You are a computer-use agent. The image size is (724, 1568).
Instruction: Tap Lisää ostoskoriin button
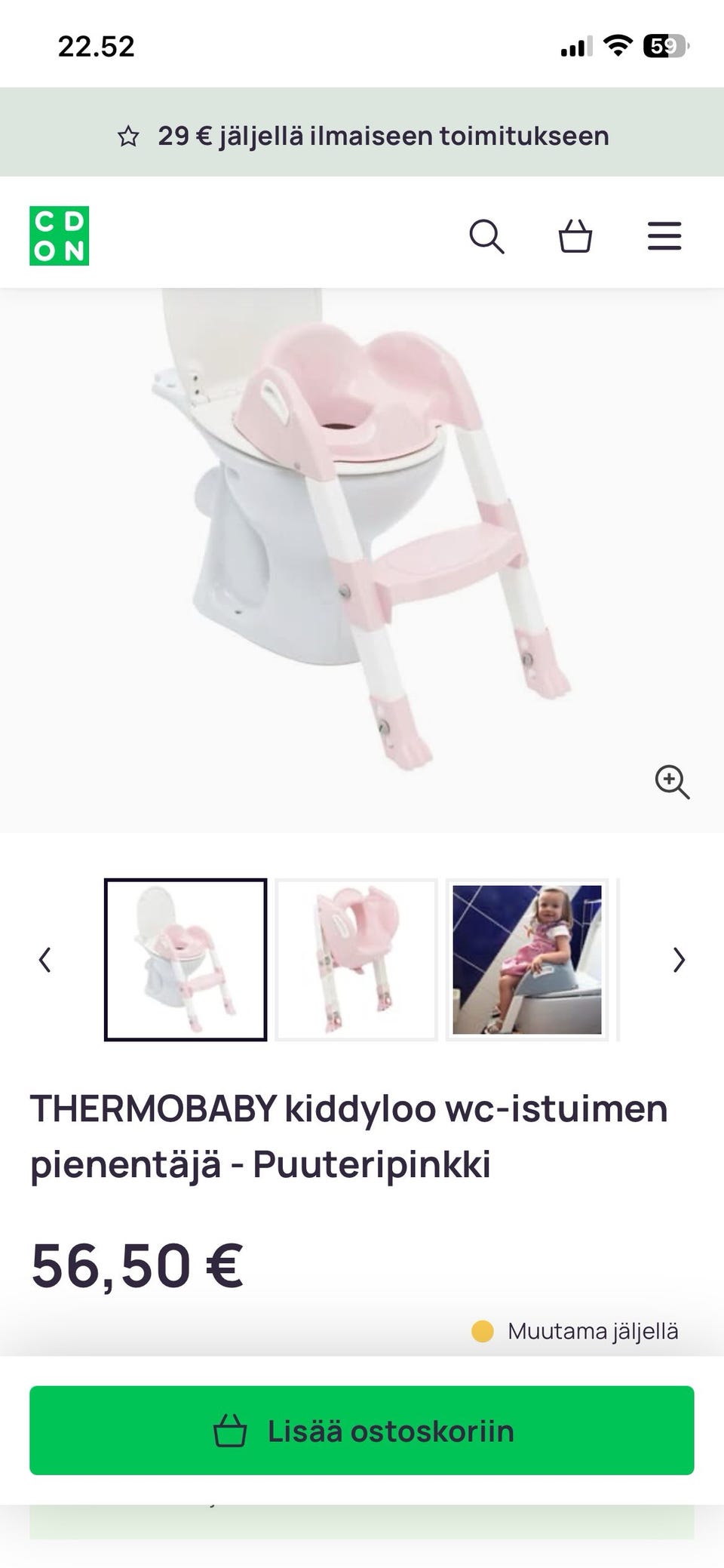(362, 1431)
